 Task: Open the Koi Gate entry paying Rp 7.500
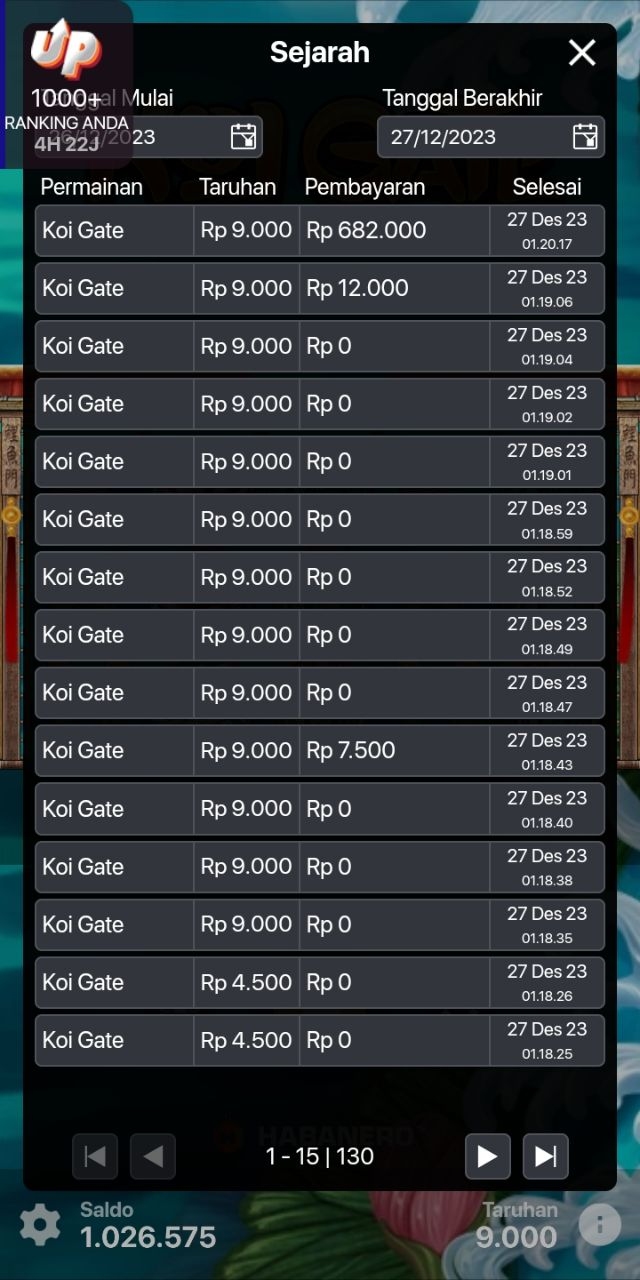coord(319,751)
